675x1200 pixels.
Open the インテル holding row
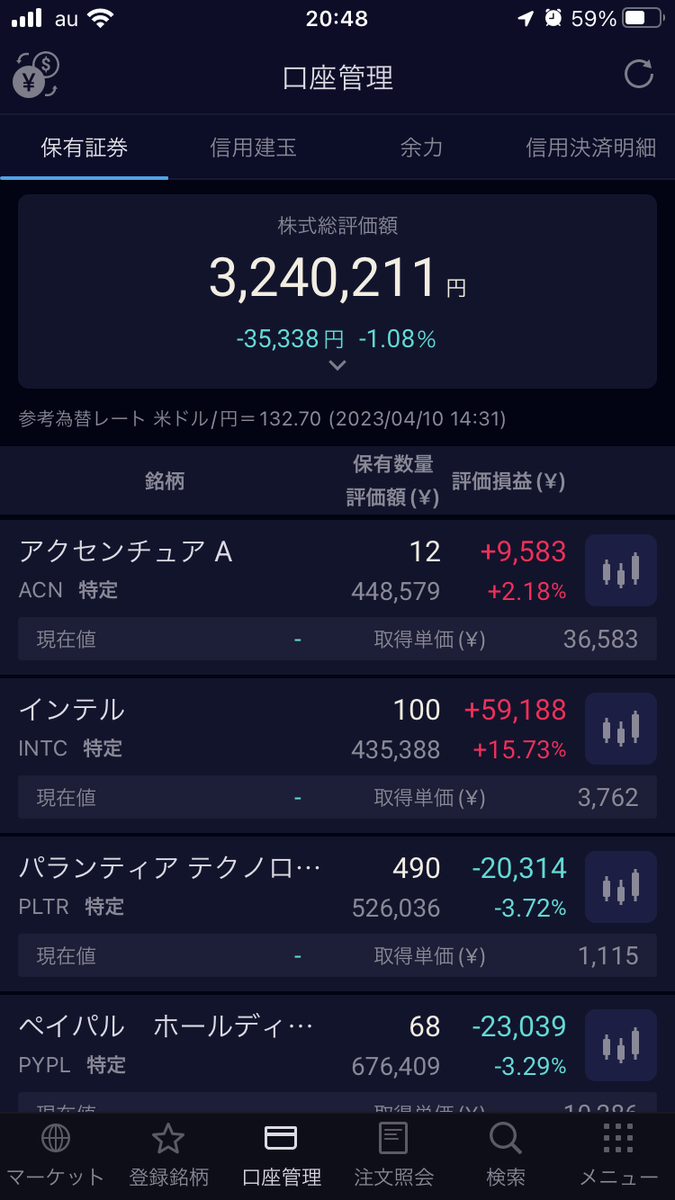click(337, 754)
